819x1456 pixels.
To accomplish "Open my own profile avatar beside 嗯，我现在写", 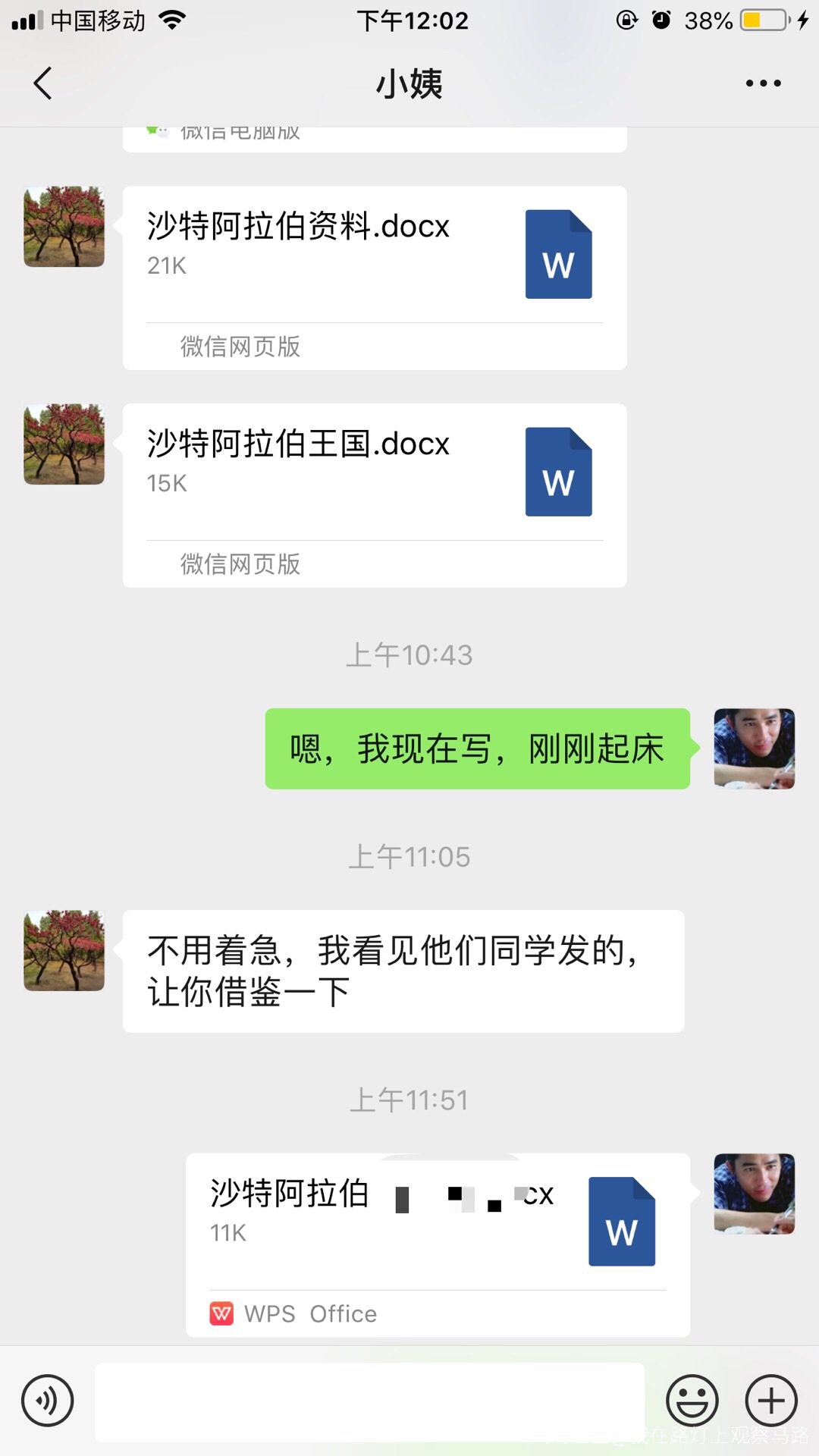I will pyautogui.click(x=754, y=748).
